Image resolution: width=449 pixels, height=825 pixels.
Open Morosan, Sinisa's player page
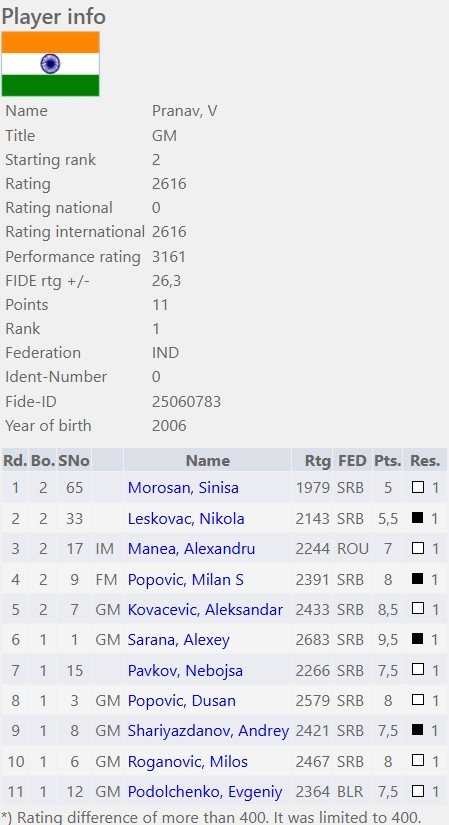(183, 488)
